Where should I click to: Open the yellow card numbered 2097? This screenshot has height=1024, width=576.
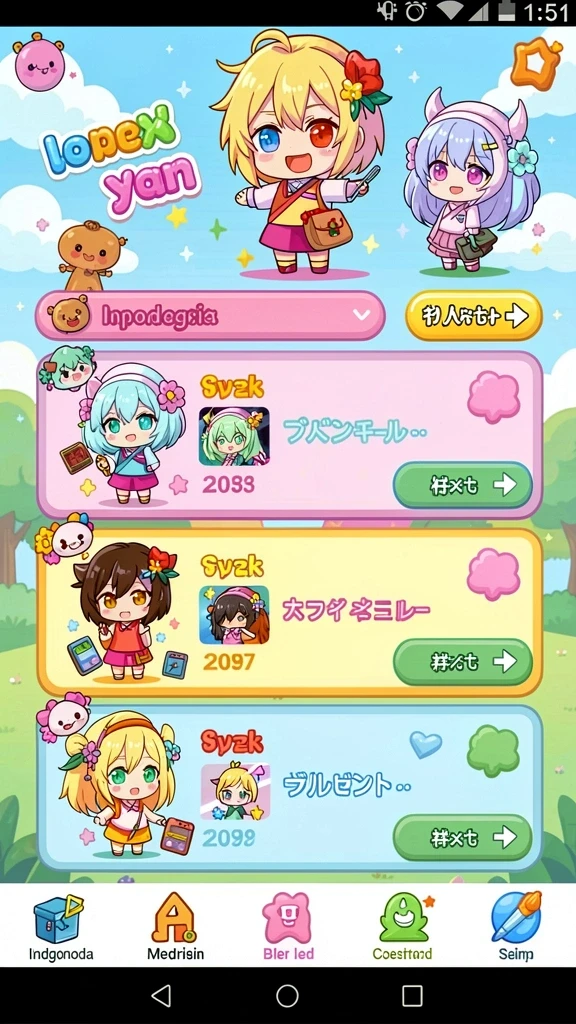coord(289,612)
